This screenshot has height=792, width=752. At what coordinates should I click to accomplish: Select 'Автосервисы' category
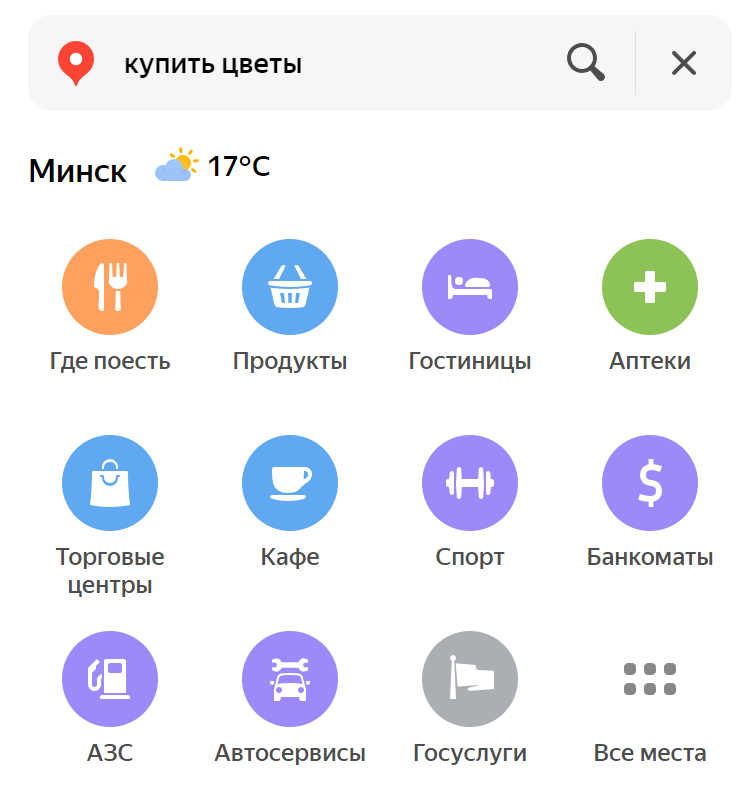[290, 680]
